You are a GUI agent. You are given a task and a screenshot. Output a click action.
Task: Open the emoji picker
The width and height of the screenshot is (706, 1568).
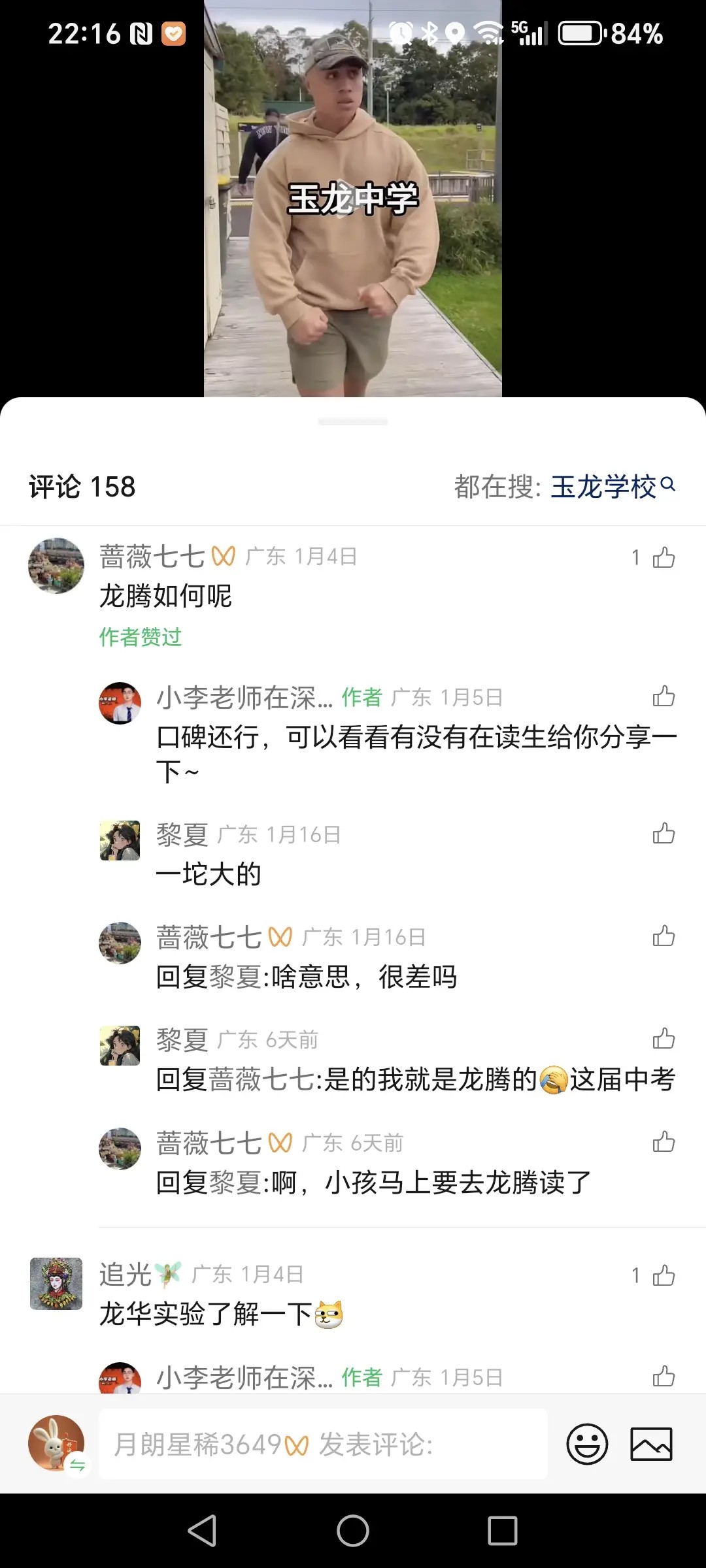click(586, 1445)
